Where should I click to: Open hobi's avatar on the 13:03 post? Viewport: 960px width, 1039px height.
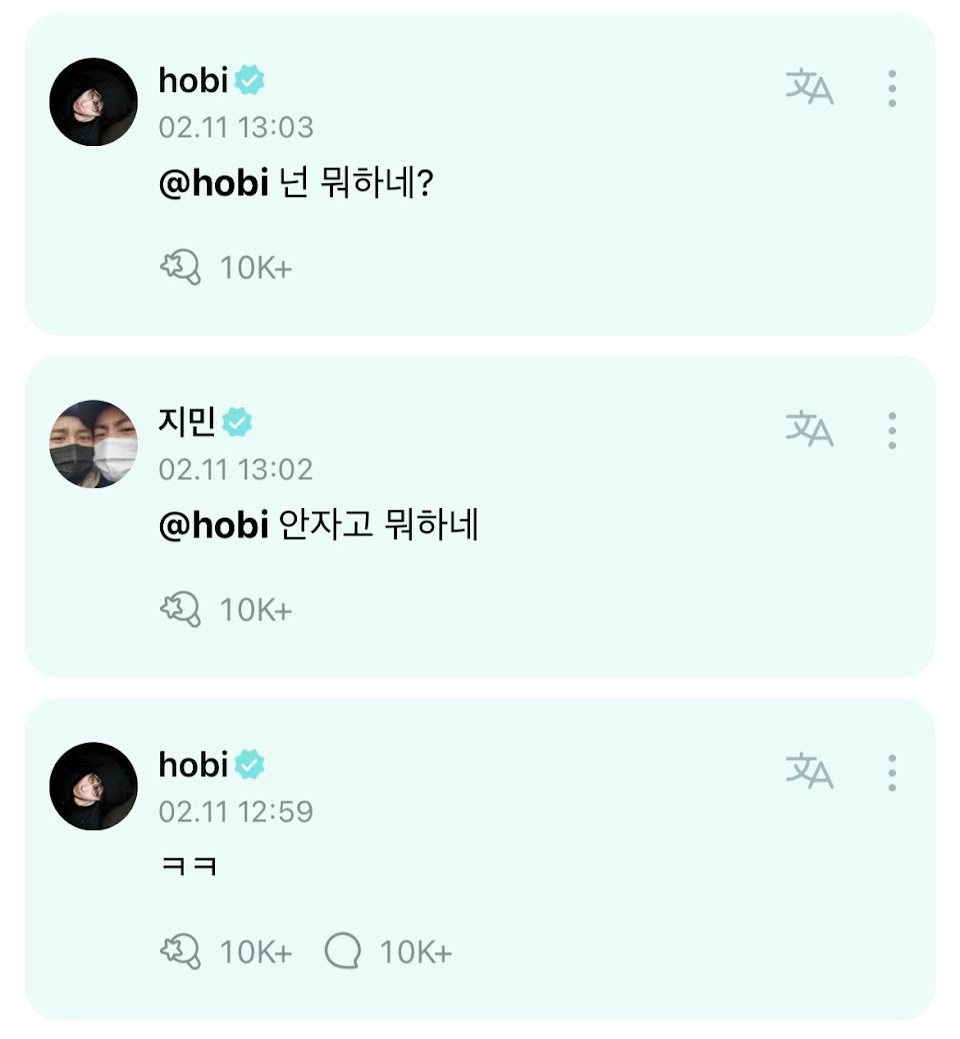(x=93, y=101)
